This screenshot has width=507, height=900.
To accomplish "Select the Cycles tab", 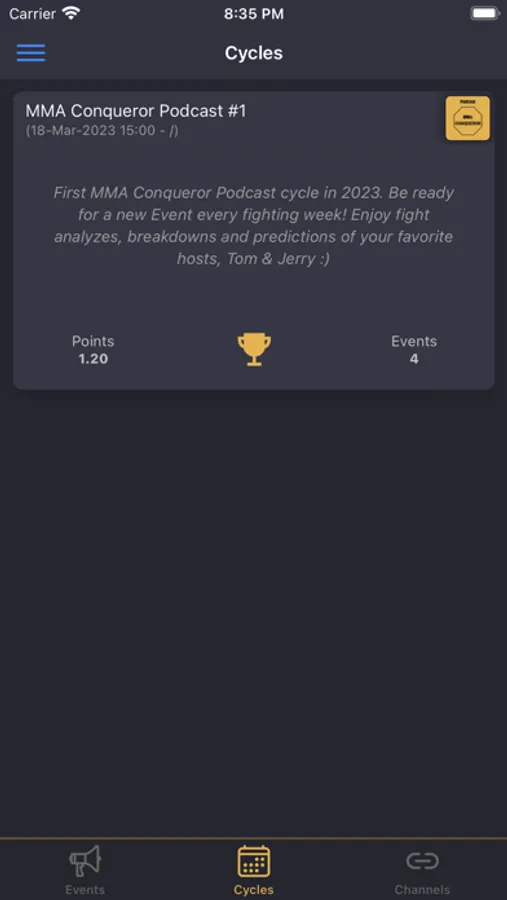I will [x=254, y=870].
